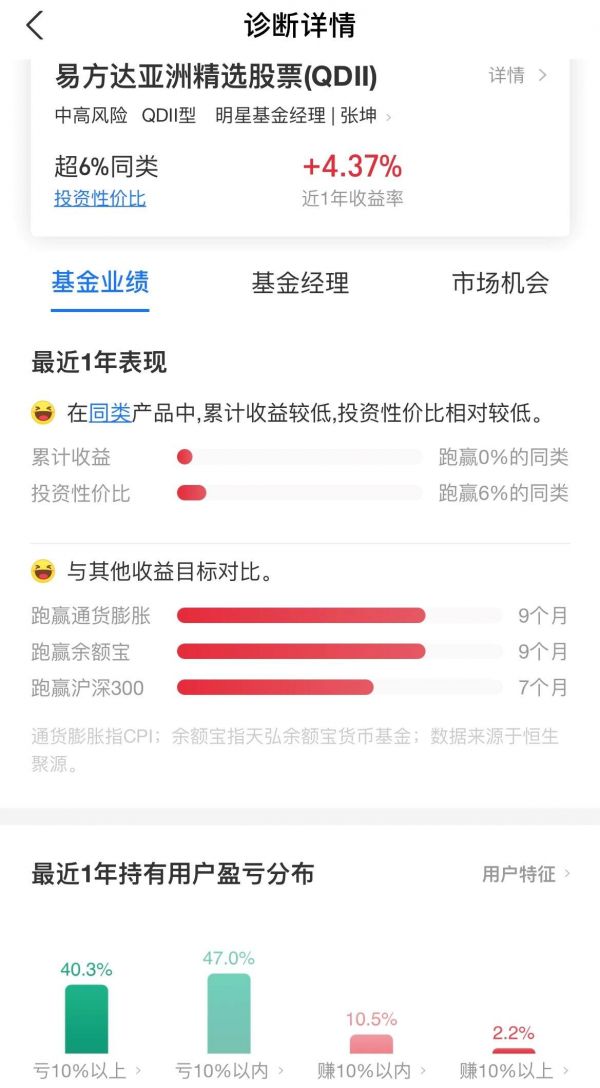Open the fund 详情 link
Image resolution: width=600 pixels, height=1088 pixels.
tap(516, 76)
